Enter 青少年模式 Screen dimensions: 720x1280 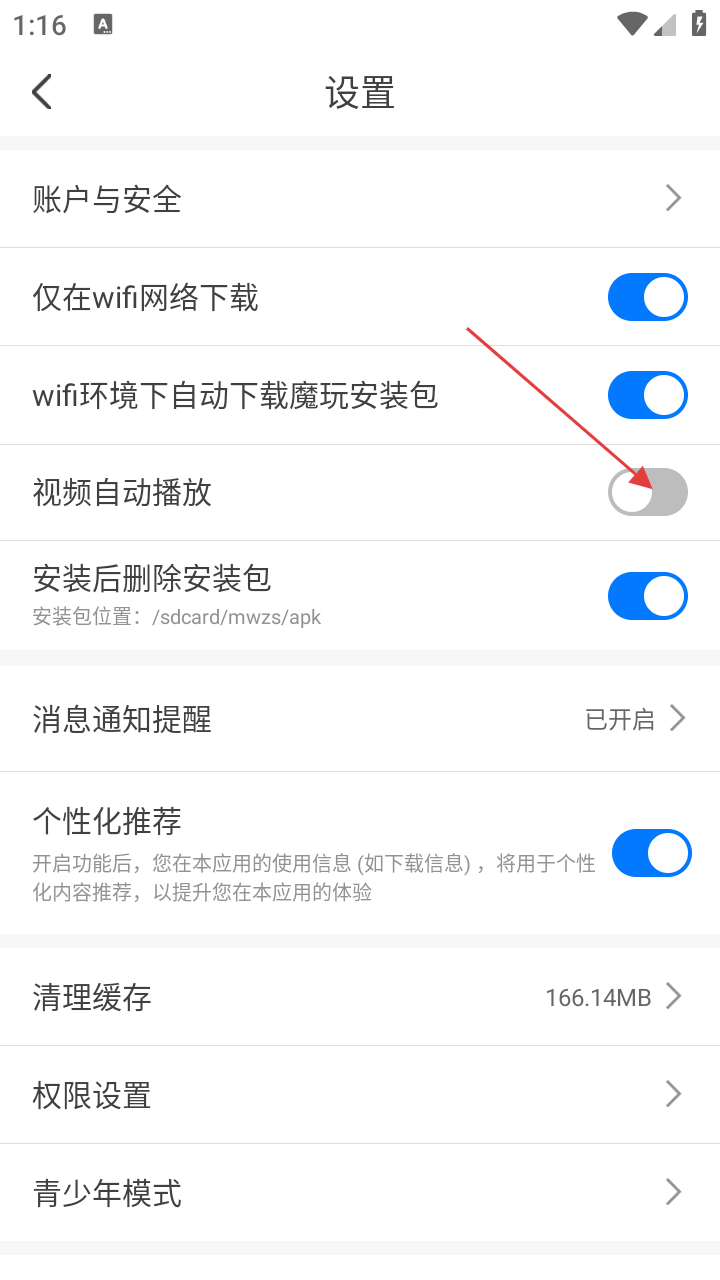click(x=360, y=1192)
